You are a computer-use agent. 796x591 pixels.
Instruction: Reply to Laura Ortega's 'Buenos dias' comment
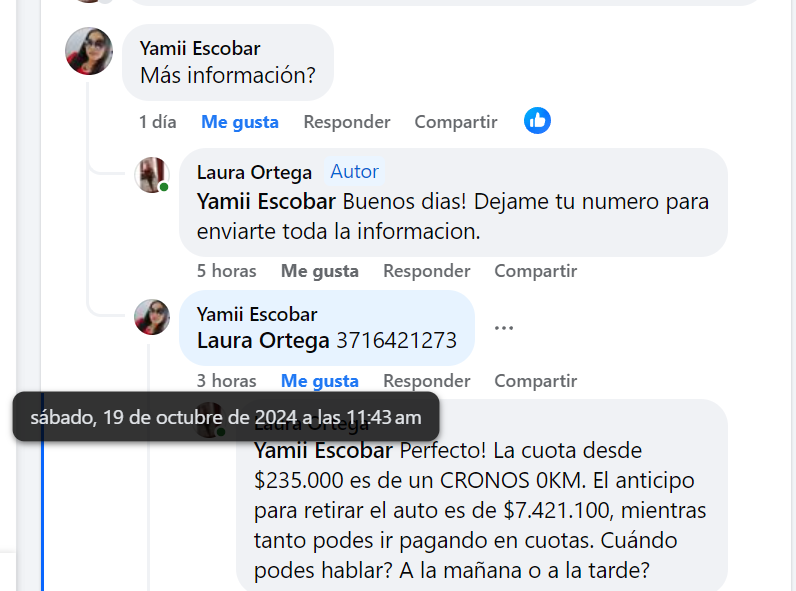tap(426, 271)
